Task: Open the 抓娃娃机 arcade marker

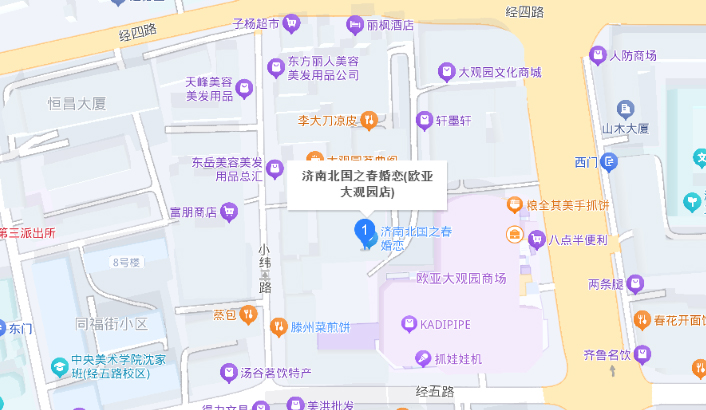Action: coord(423,357)
